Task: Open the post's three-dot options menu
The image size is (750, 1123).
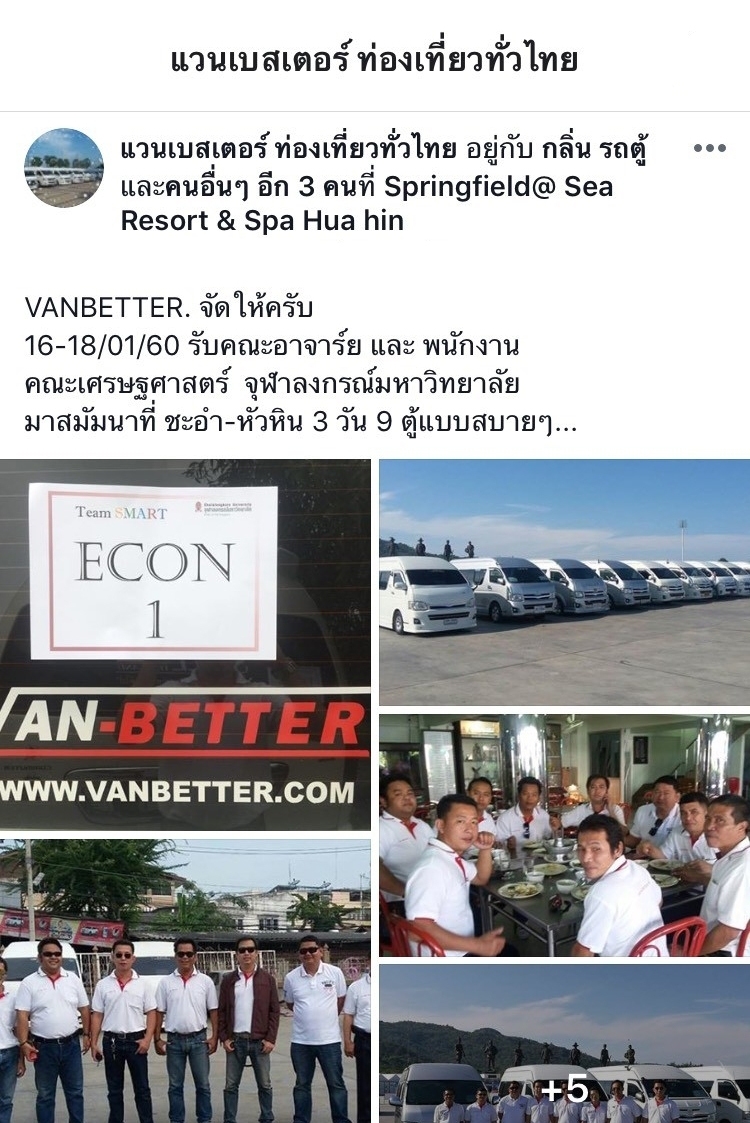Action: click(x=709, y=148)
